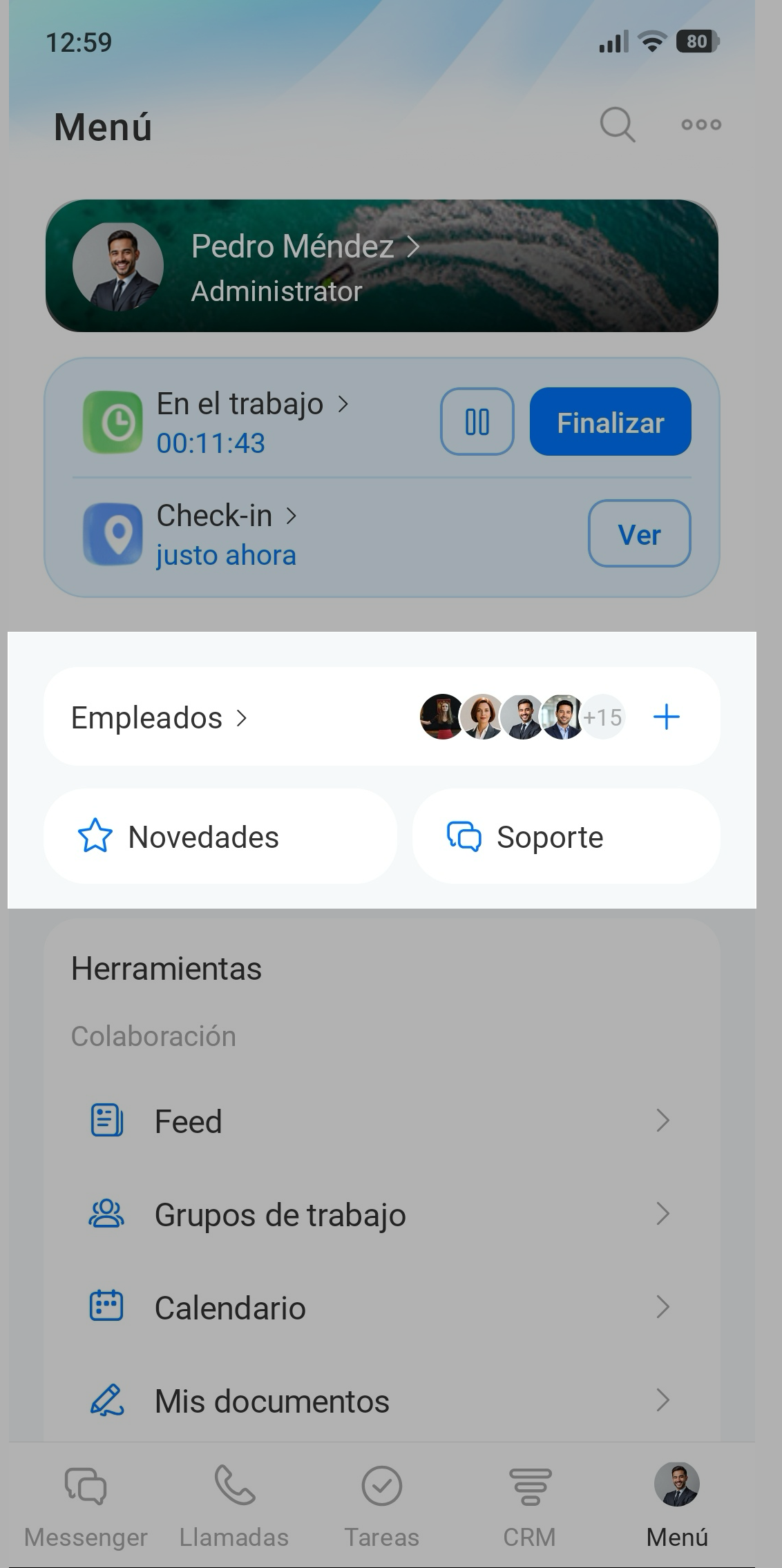This screenshot has width=782, height=1568.
Task: Pause the work time tracker
Action: point(477,422)
